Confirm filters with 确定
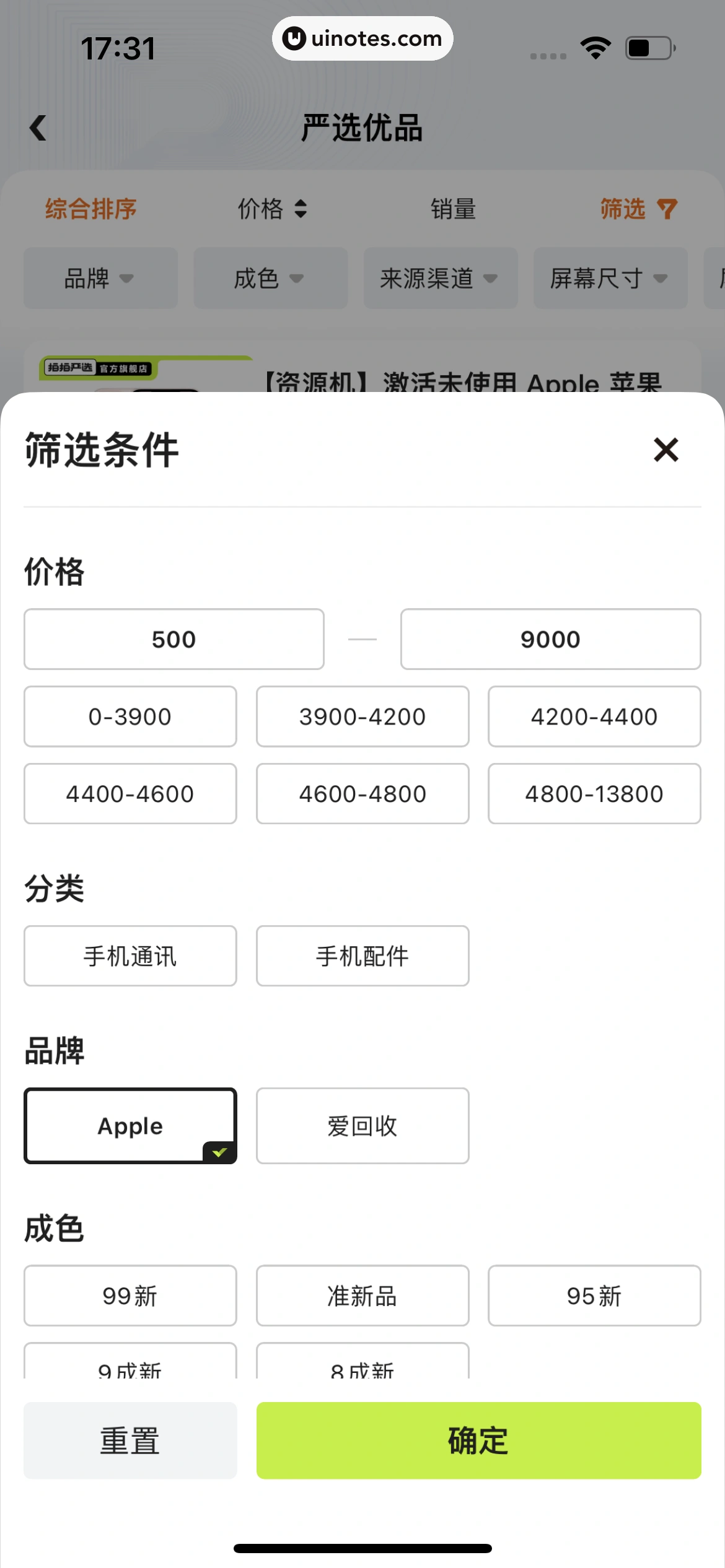Screen dimensions: 725x1568 (478, 1440)
